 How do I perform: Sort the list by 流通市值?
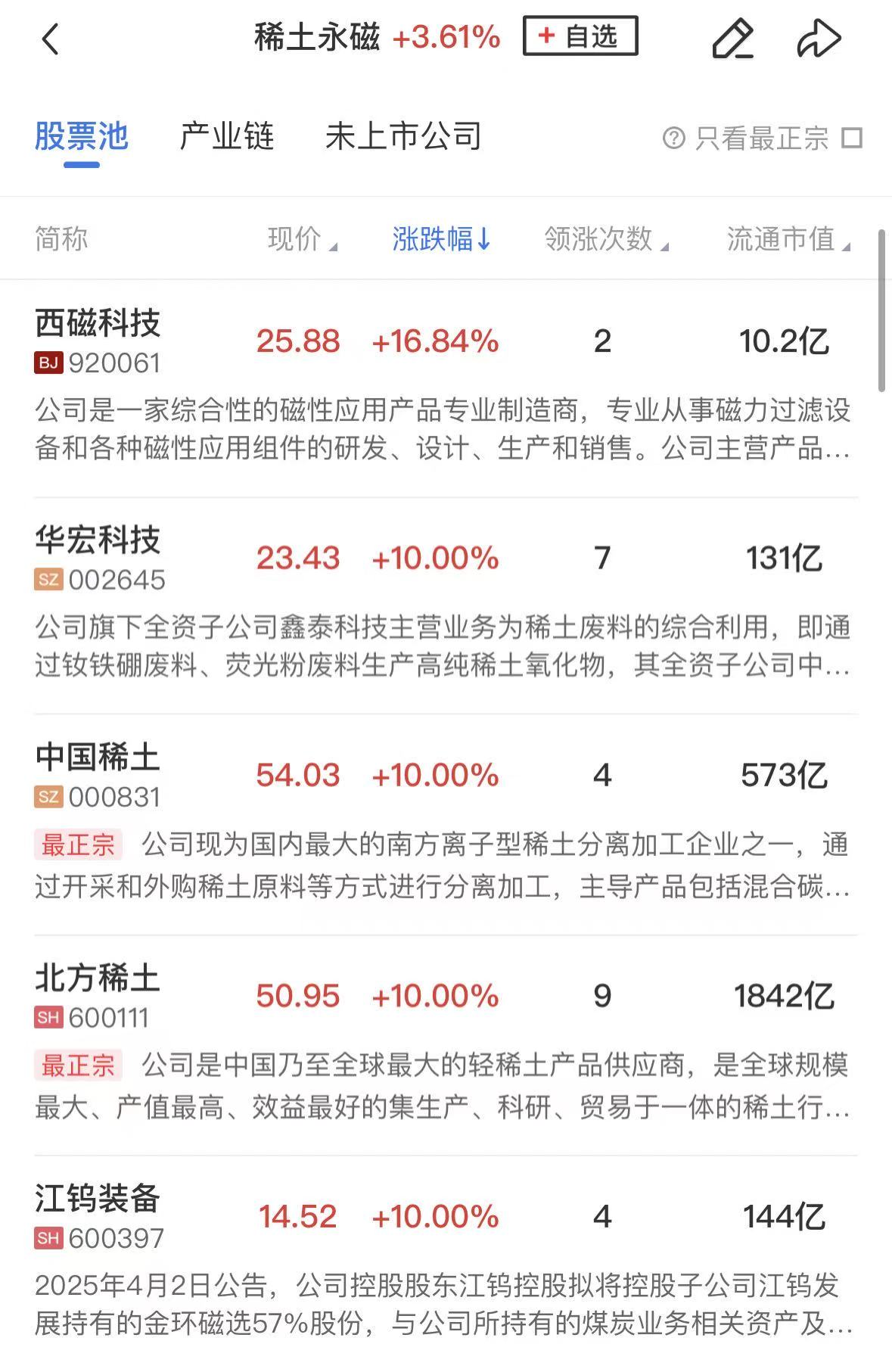pos(787,239)
